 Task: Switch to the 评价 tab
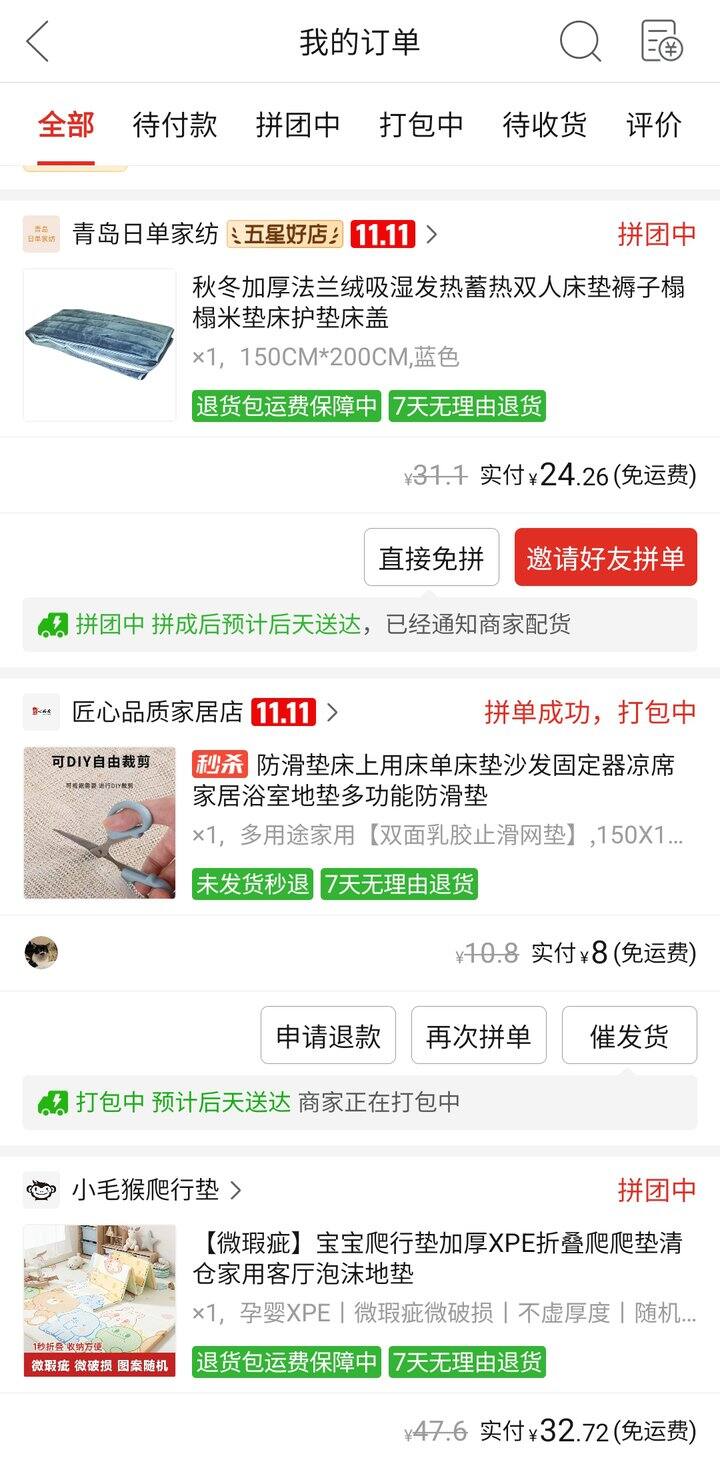tap(654, 125)
